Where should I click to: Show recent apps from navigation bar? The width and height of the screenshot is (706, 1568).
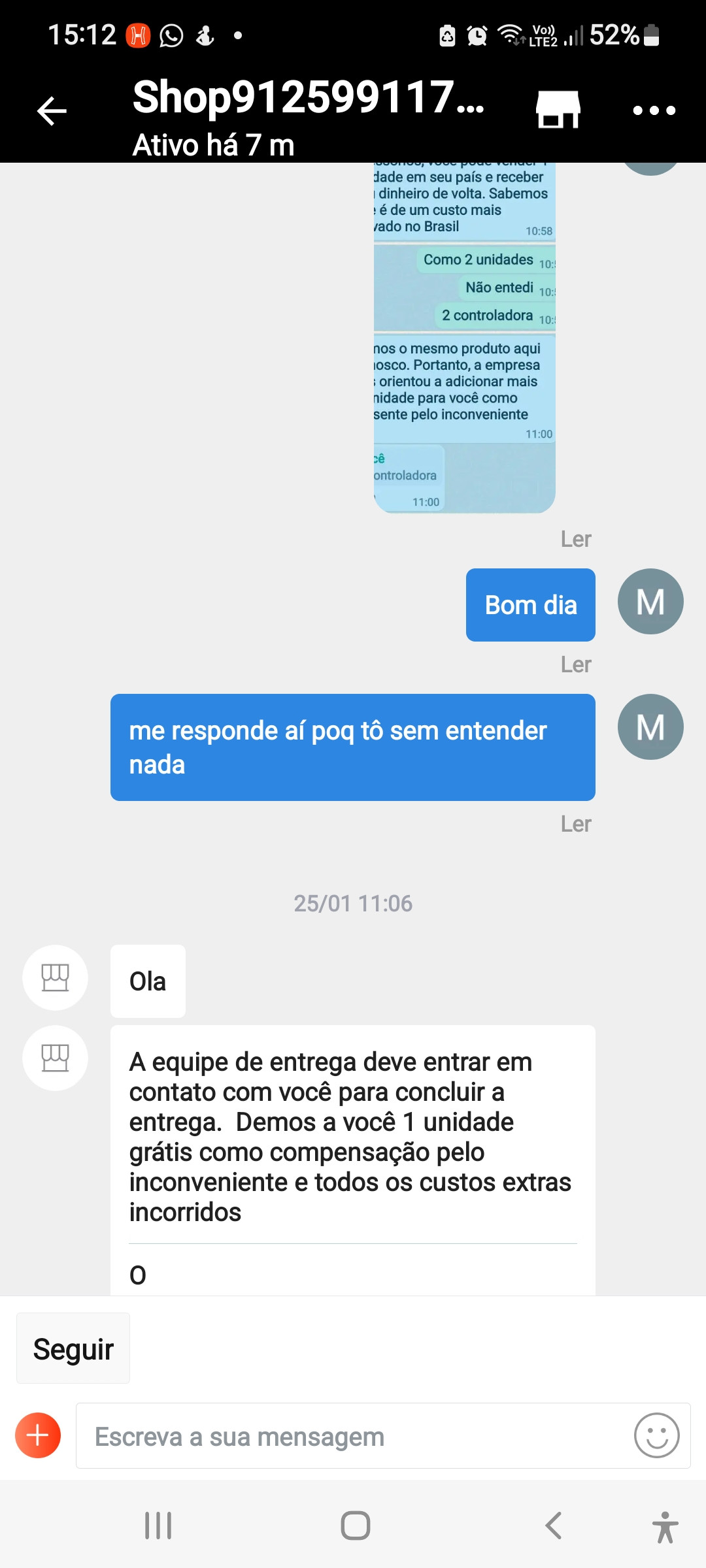click(158, 1526)
